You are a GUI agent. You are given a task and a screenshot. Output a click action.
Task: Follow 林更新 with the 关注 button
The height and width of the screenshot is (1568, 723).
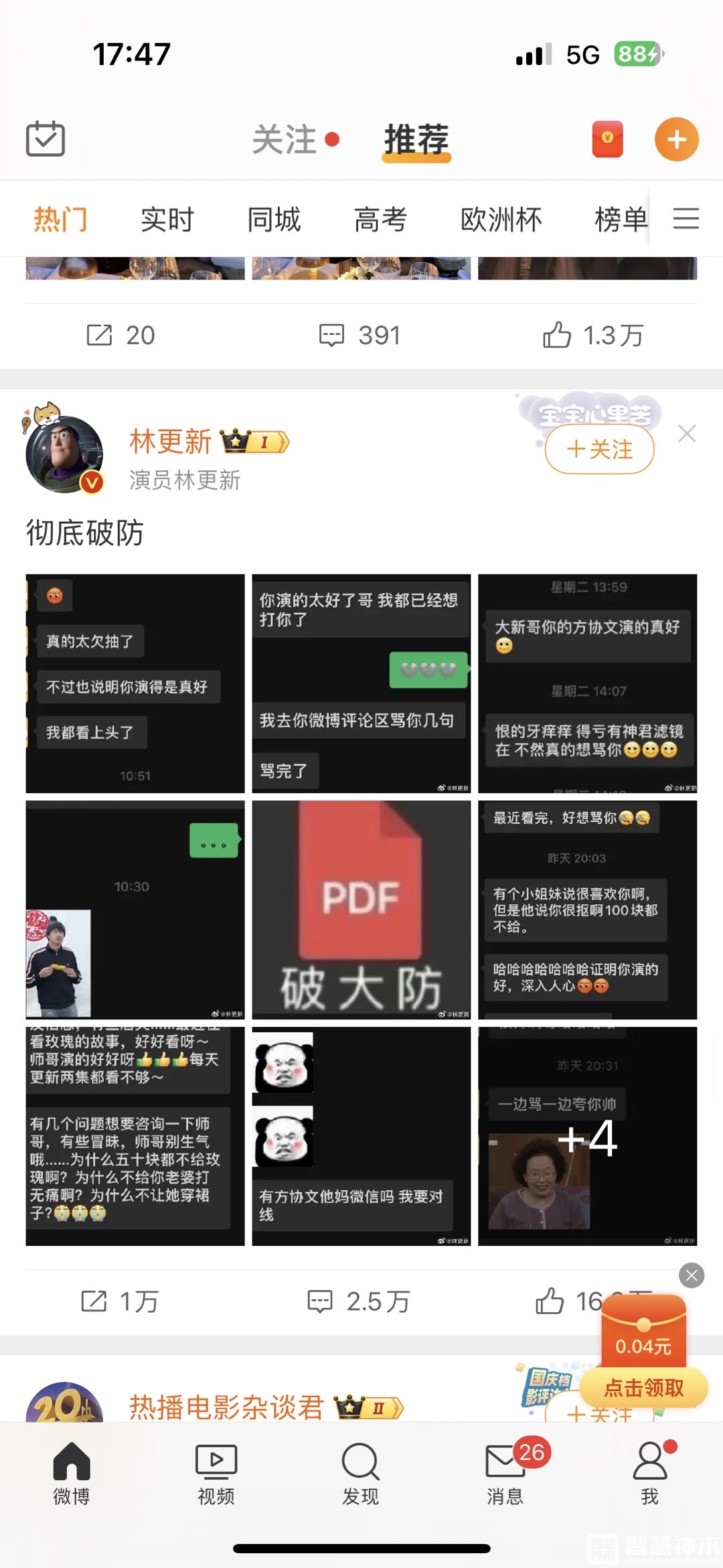click(x=599, y=449)
